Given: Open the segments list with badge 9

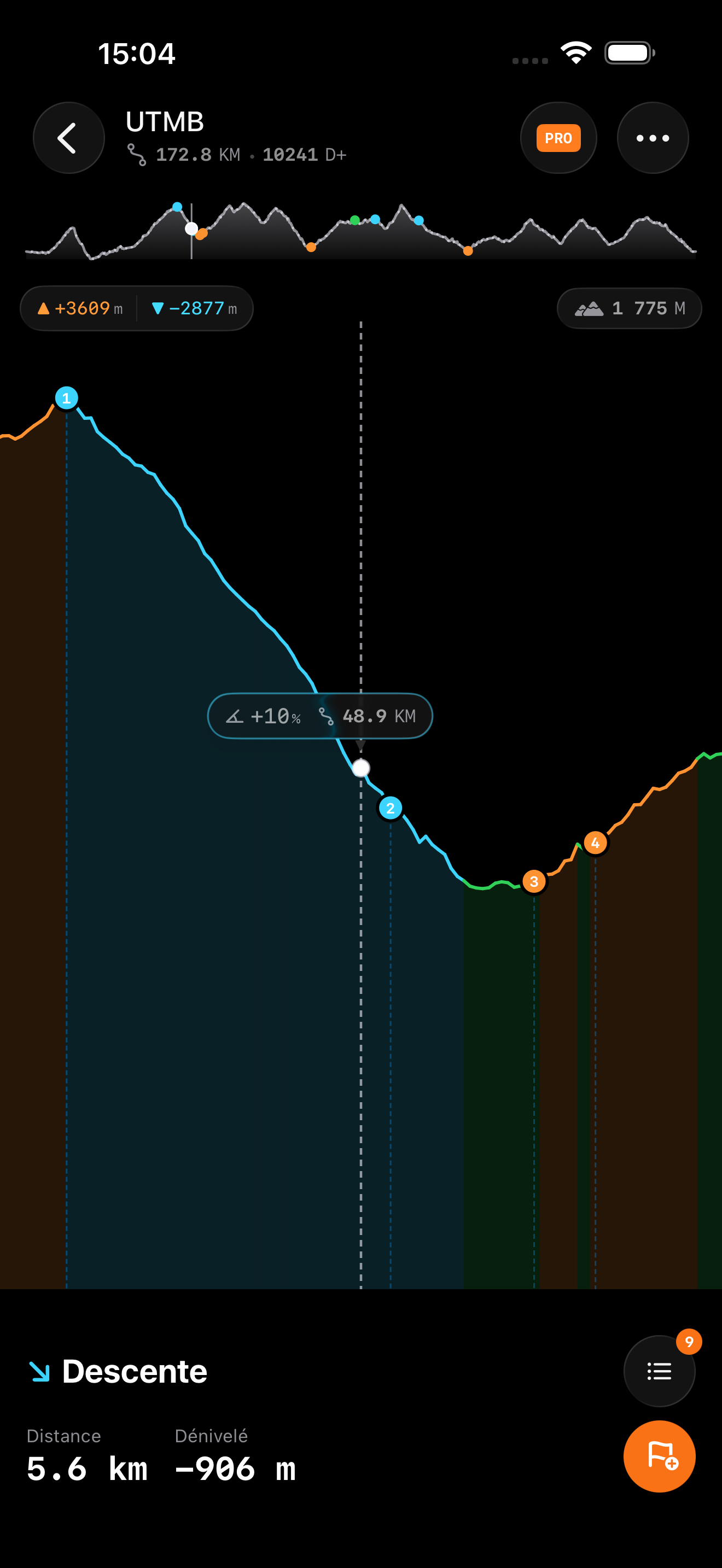Looking at the screenshot, I should [659, 1371].
